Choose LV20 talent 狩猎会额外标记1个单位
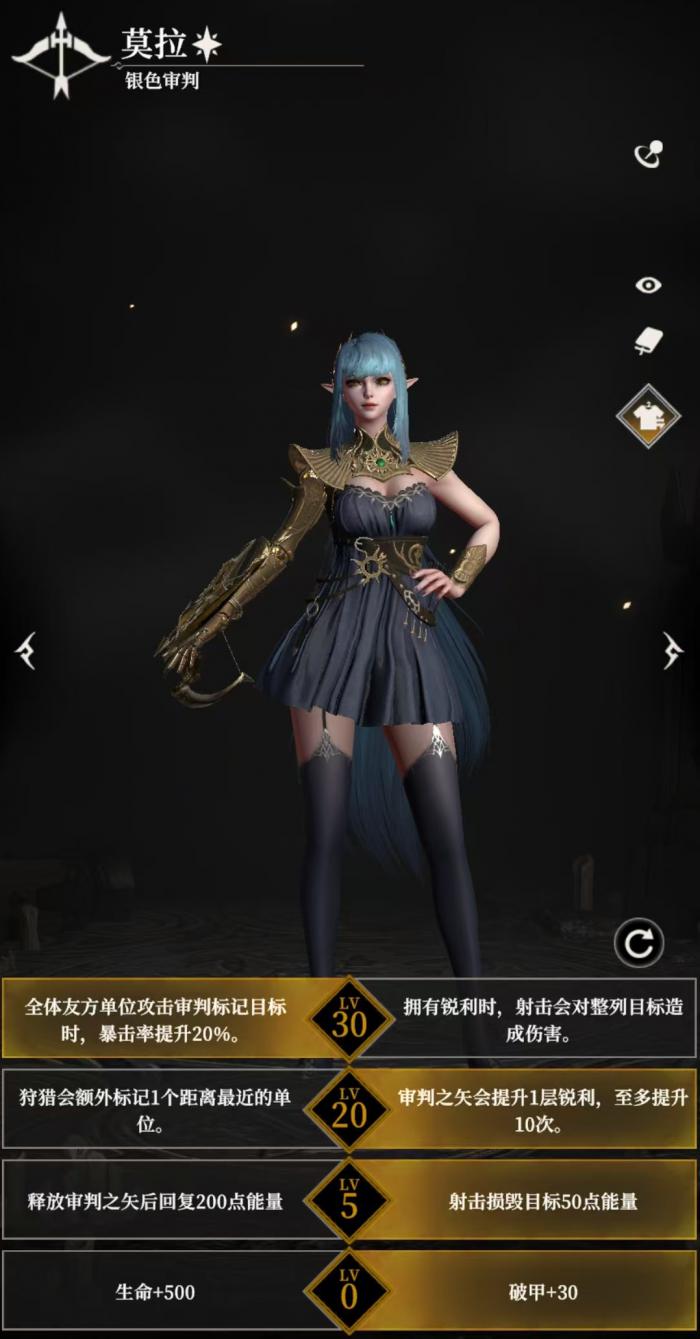The image size is (700, 1339). click(155, 1109)
